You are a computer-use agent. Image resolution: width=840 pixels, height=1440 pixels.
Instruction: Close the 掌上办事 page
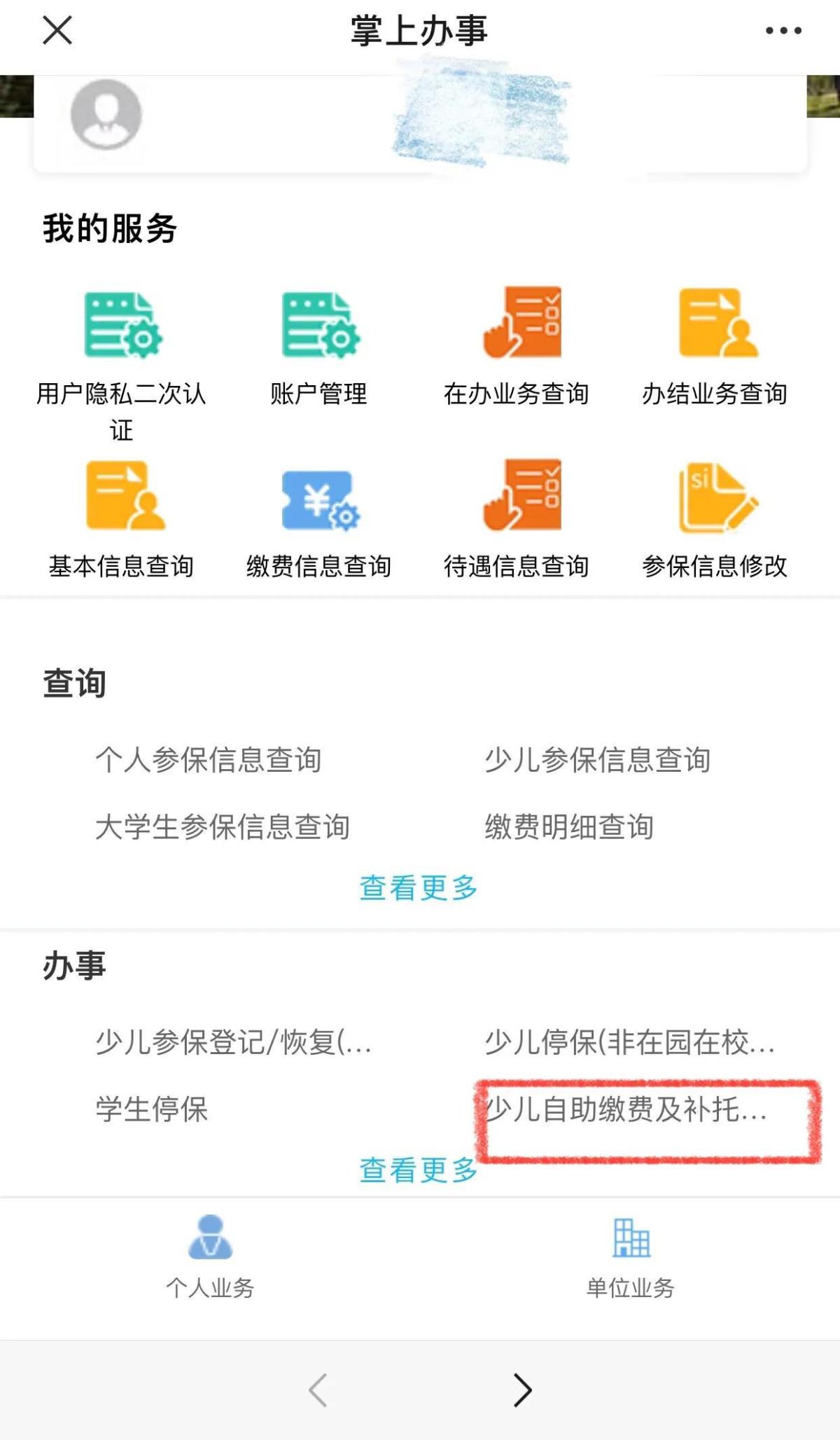(x=57, y=31)
